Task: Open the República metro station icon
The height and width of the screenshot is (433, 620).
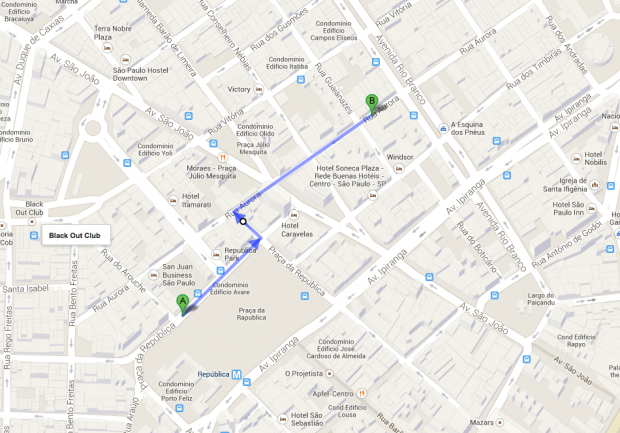Action: [x=236, y=376]
